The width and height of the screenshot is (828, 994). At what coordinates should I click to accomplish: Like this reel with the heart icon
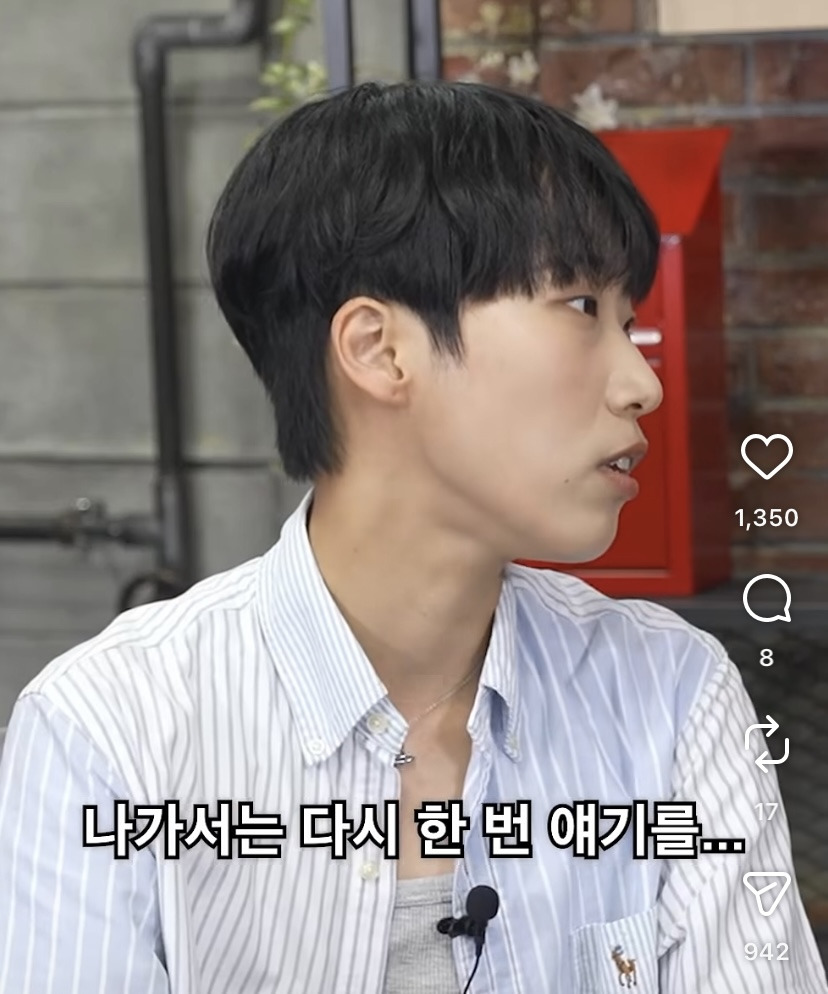click(x=767, y=456)
